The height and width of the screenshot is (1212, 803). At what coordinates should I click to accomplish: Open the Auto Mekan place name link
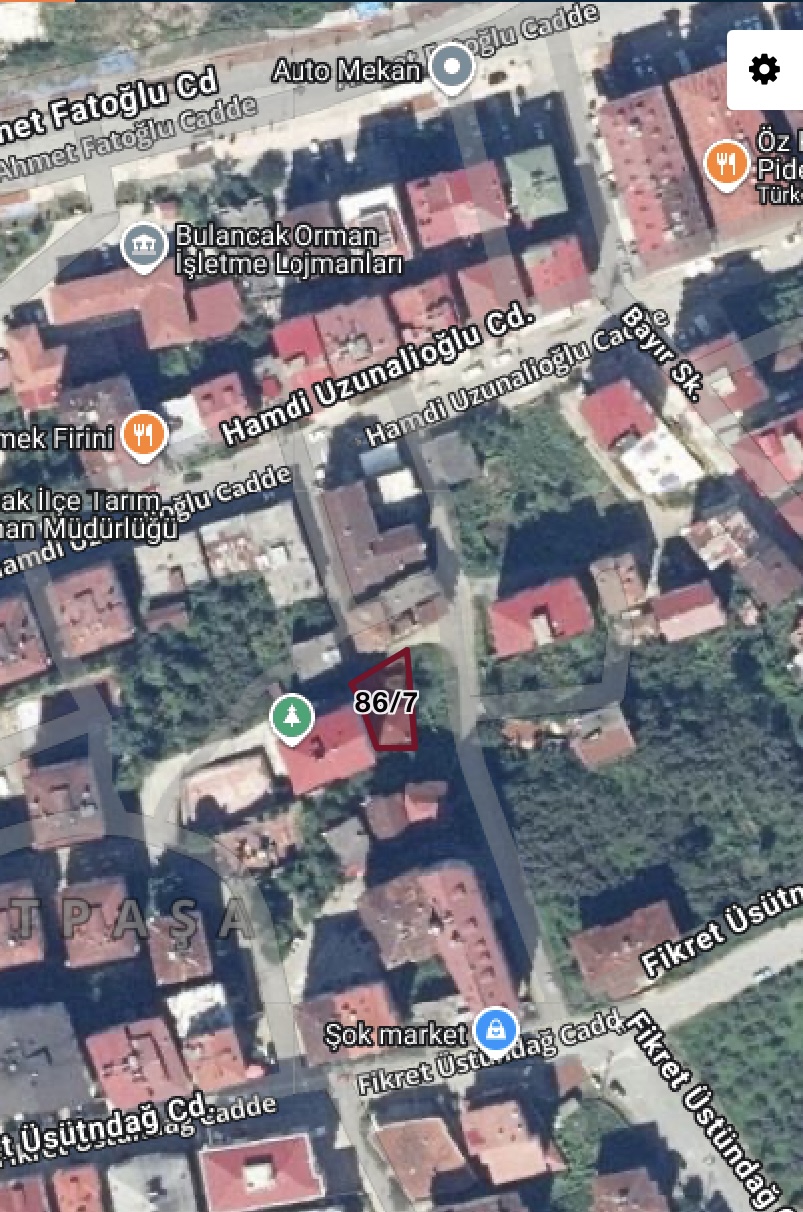349,71
